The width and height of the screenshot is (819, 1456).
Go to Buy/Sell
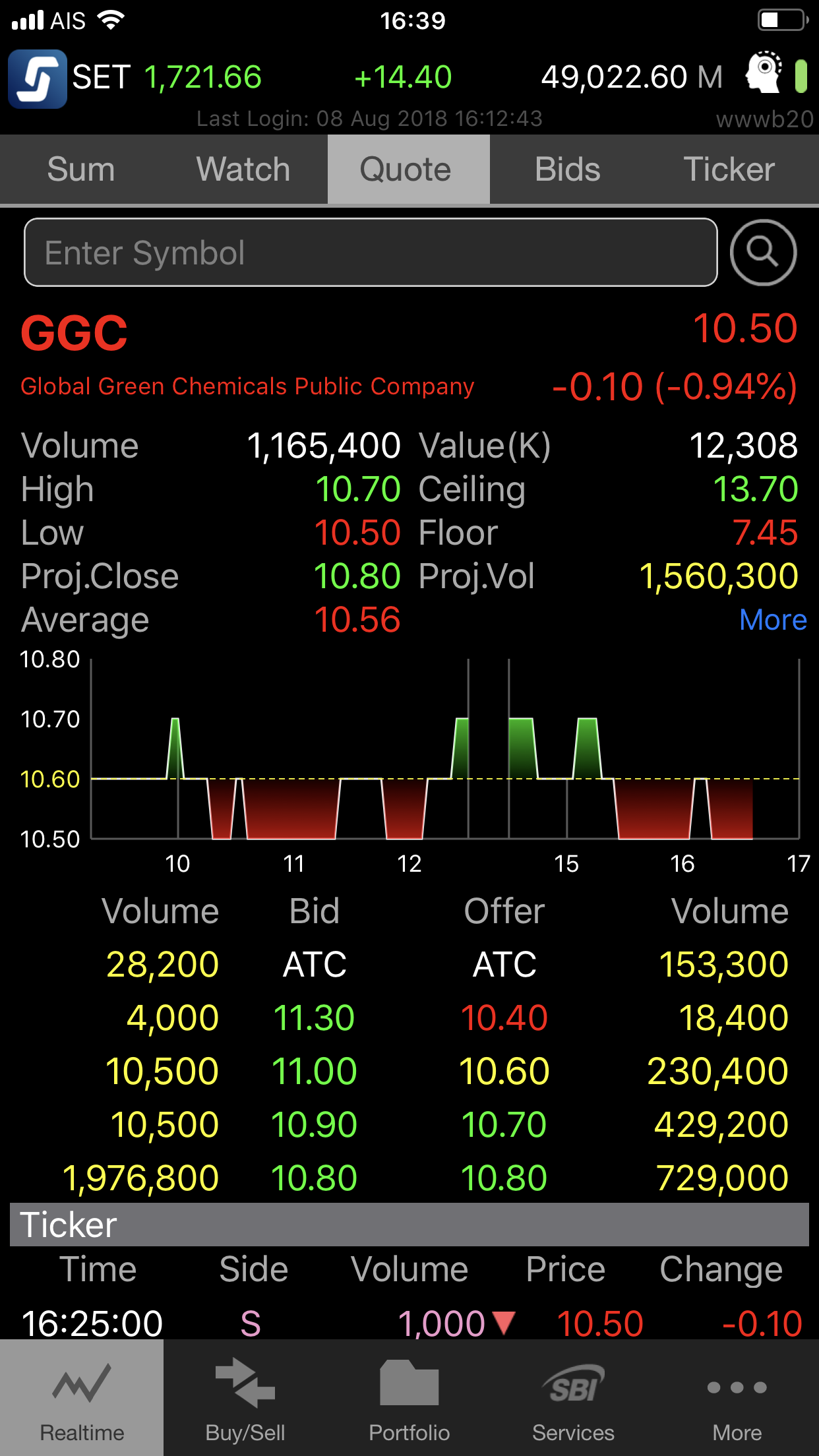pyautogui.click(x=245, y=1398)
